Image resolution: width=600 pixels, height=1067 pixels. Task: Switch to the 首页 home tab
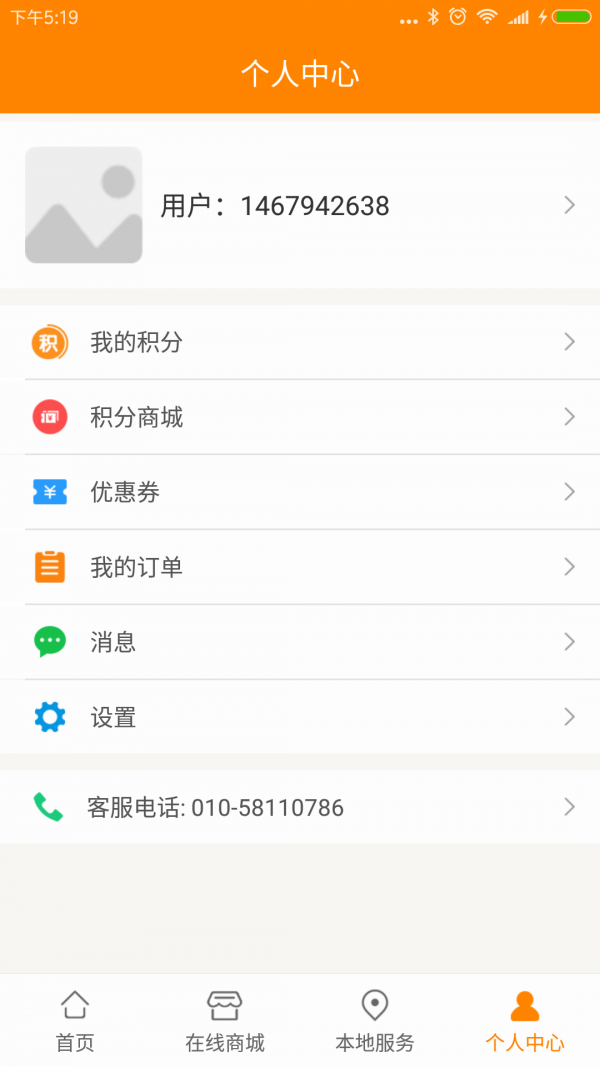click(75, 1020)
